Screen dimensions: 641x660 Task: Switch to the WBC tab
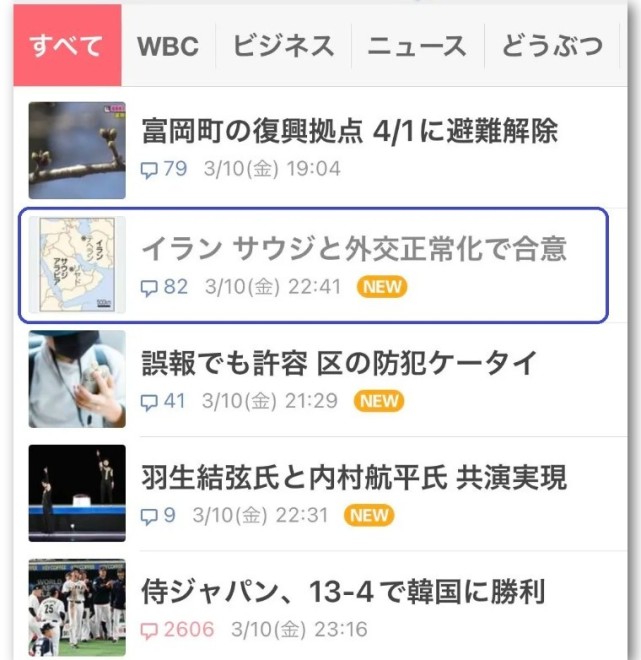coord(167,46)
